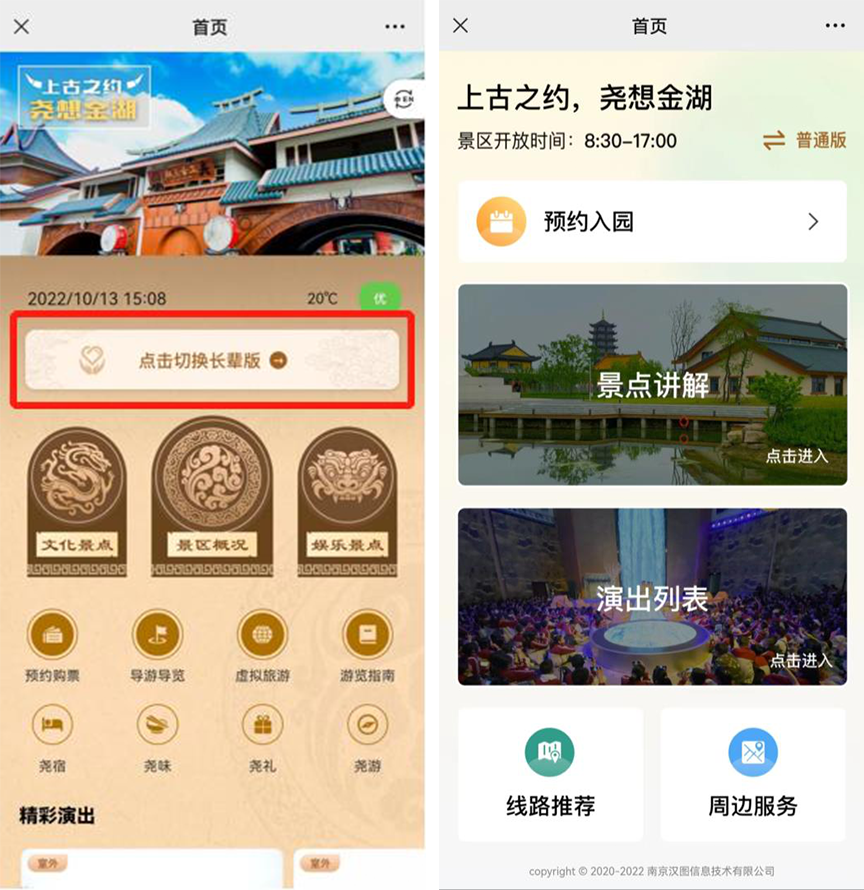Image resolution: width=864 pixels, height=890 pixels.
Task: Open the 预约入园 reservation row
Action: point(652,222)
